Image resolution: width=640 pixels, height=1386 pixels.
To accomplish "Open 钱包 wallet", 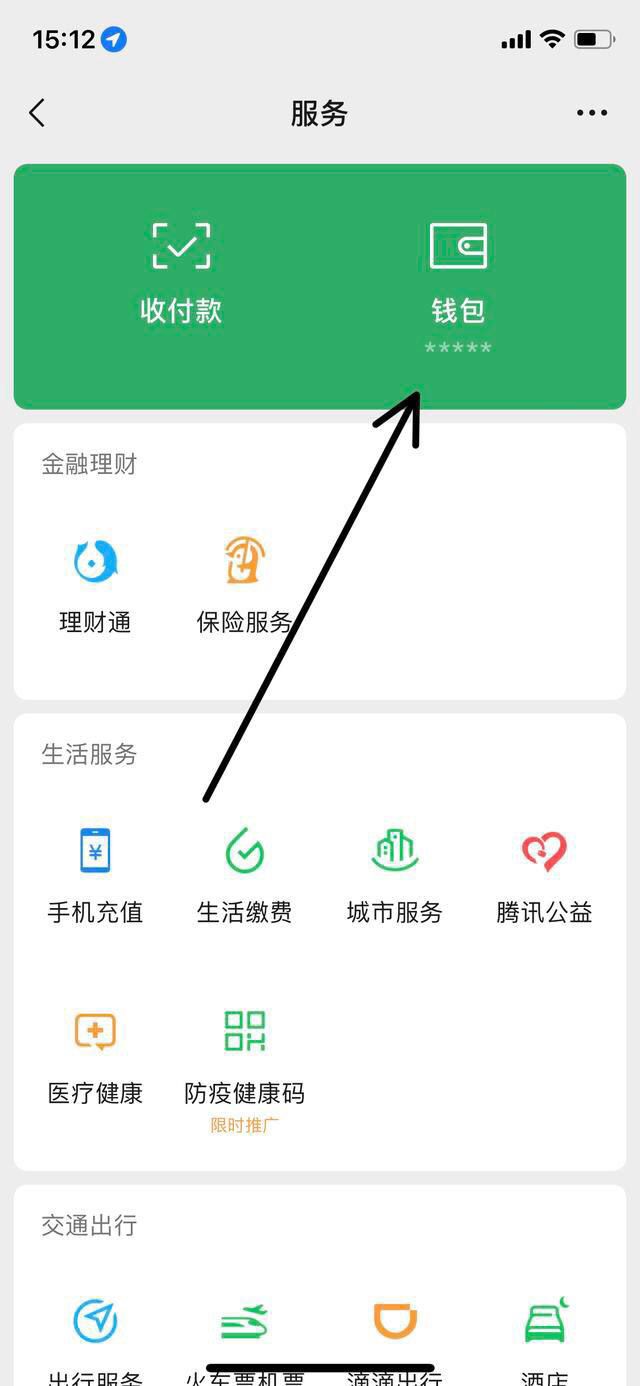I will click(458, 272).
